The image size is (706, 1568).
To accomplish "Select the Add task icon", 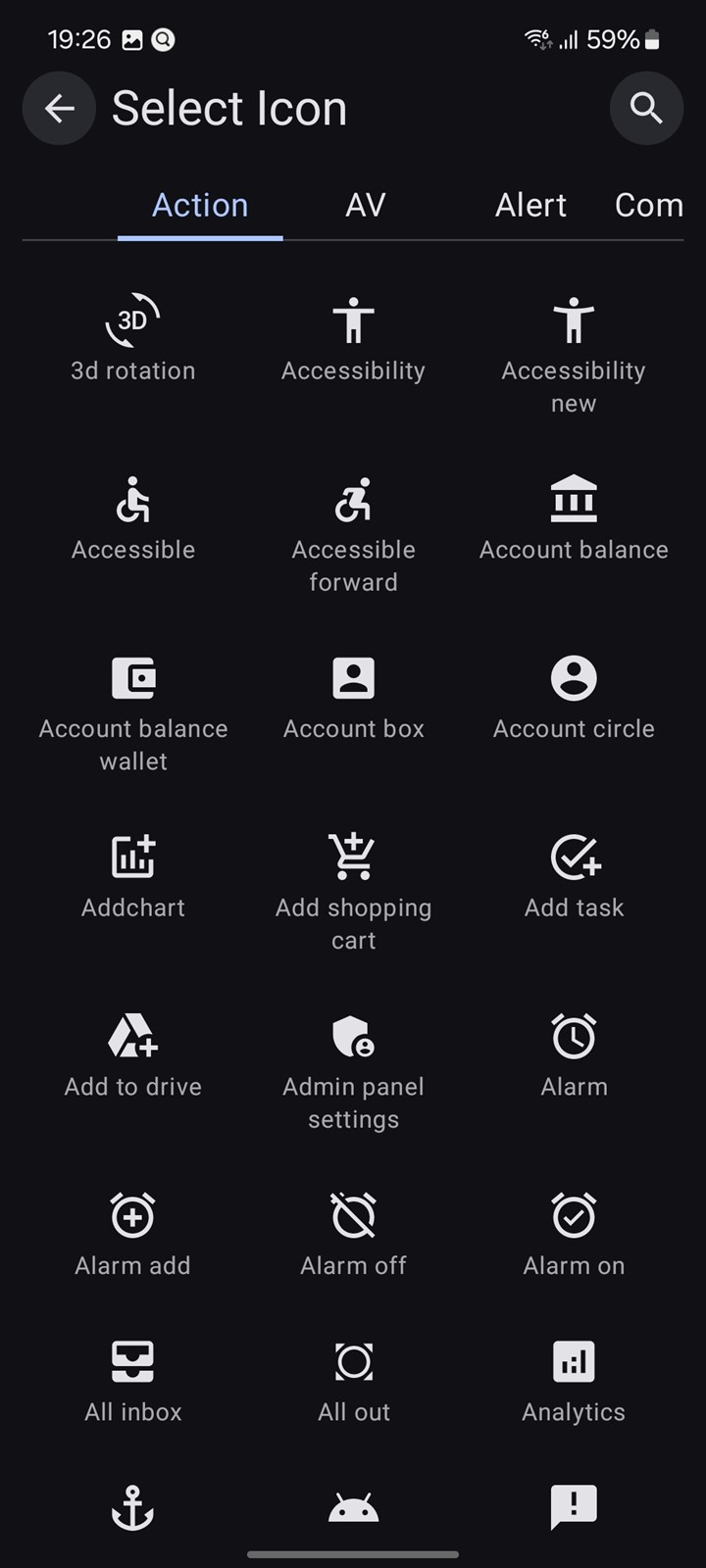I will (575, 857).
